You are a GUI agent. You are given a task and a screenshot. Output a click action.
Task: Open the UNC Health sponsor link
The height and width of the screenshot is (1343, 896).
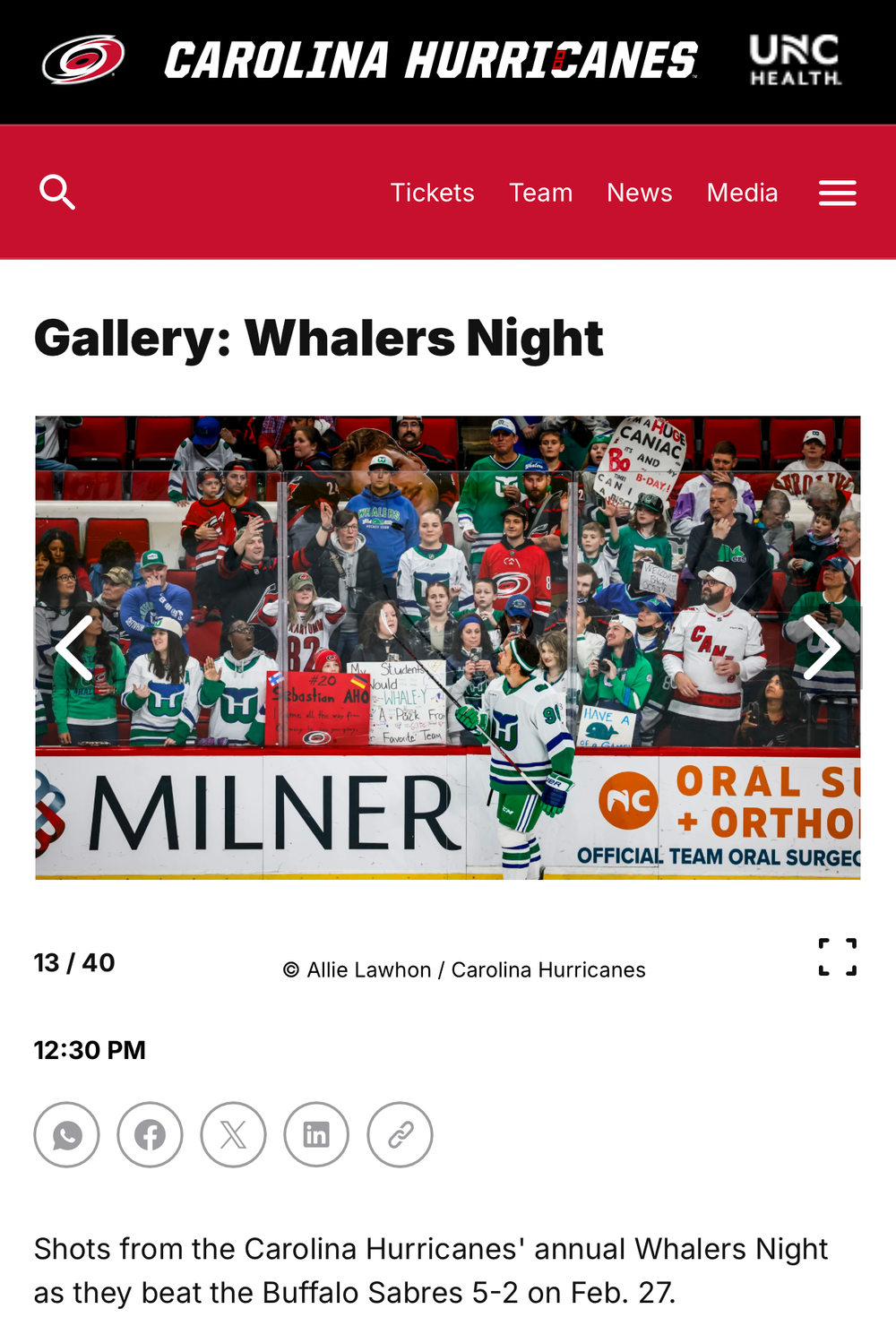click(795, 60)
